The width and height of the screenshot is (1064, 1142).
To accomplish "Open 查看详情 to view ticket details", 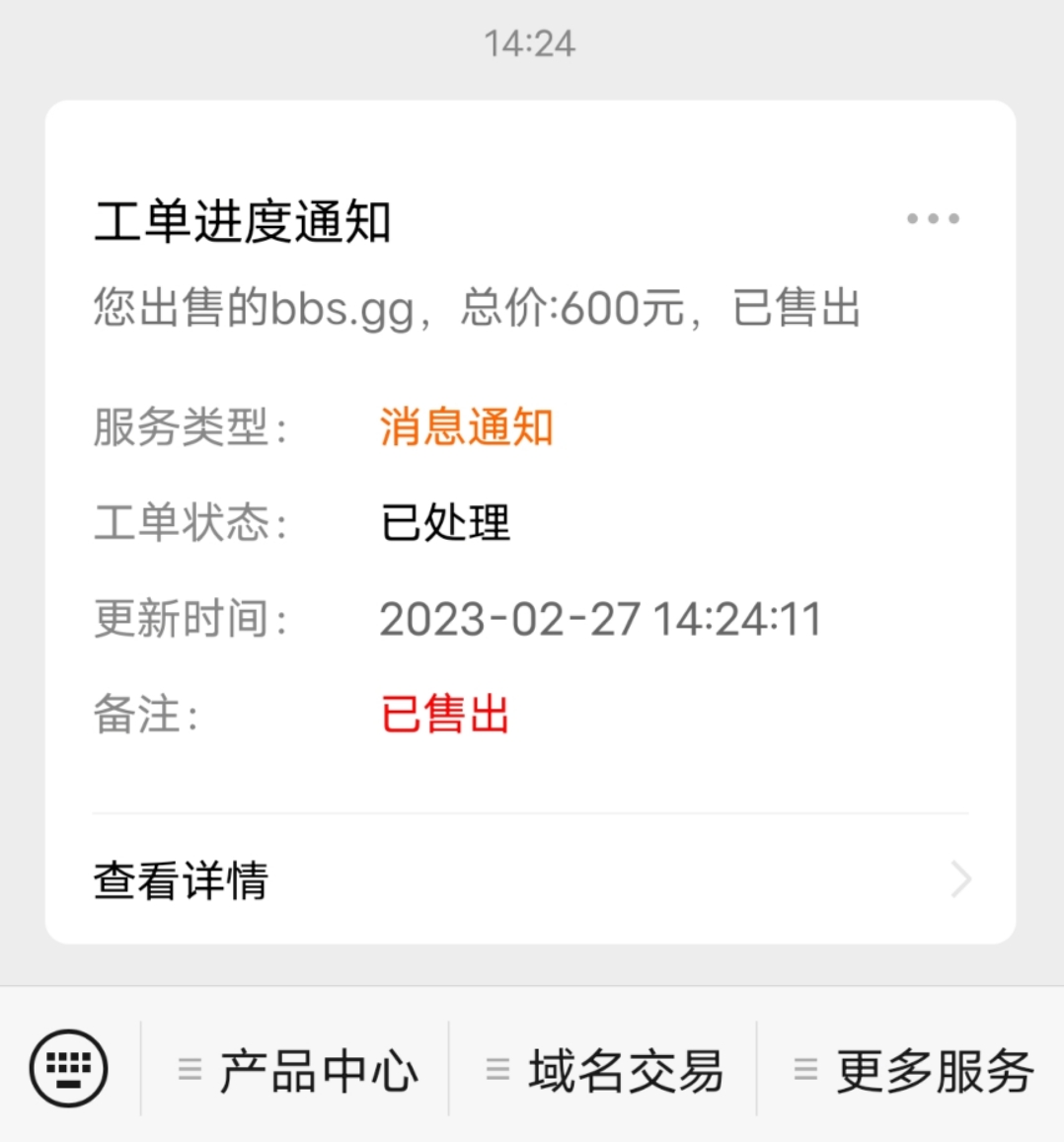I will coord(530,879).
